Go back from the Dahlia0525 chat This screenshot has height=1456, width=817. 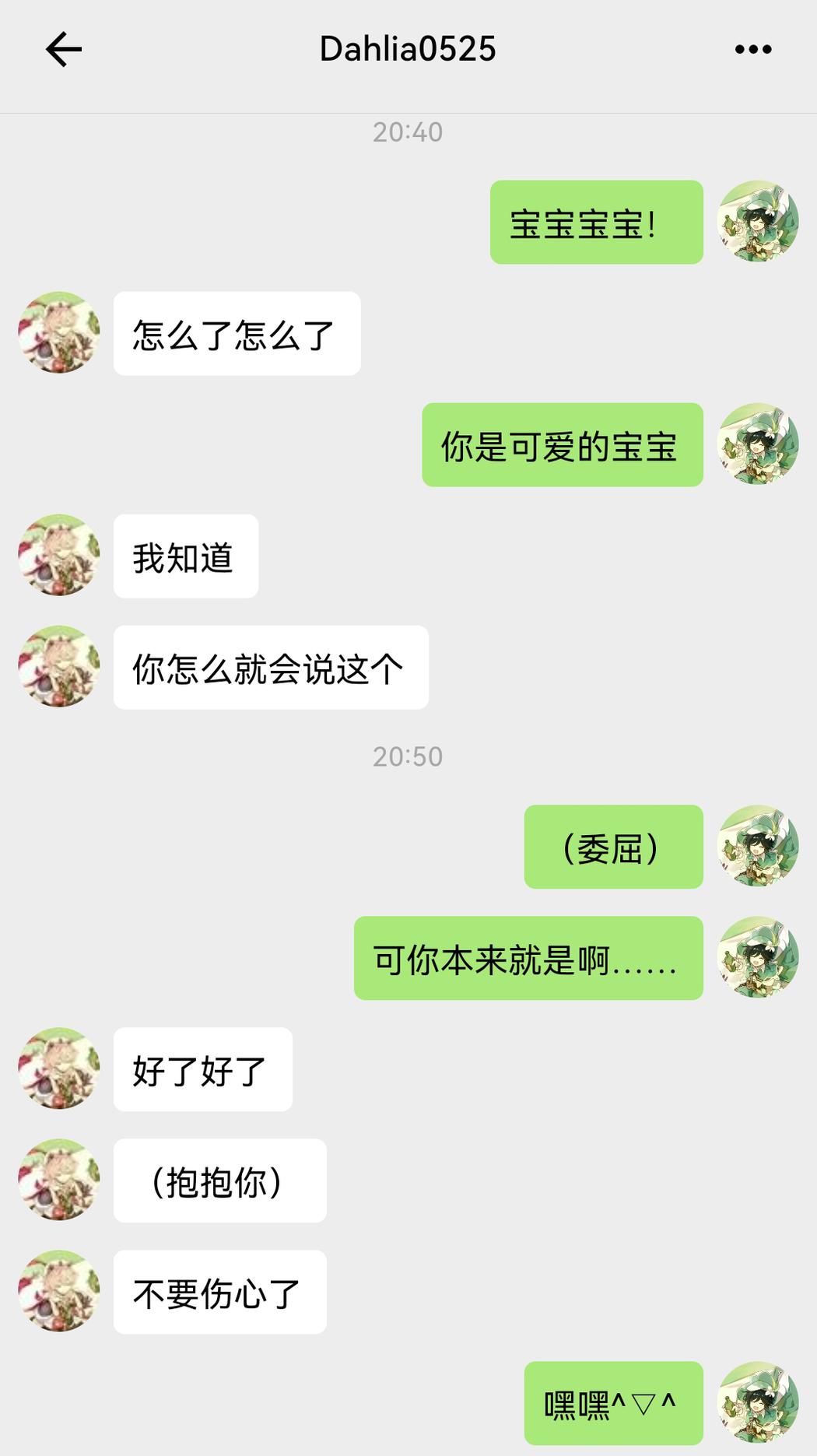(x=64, y=50)
